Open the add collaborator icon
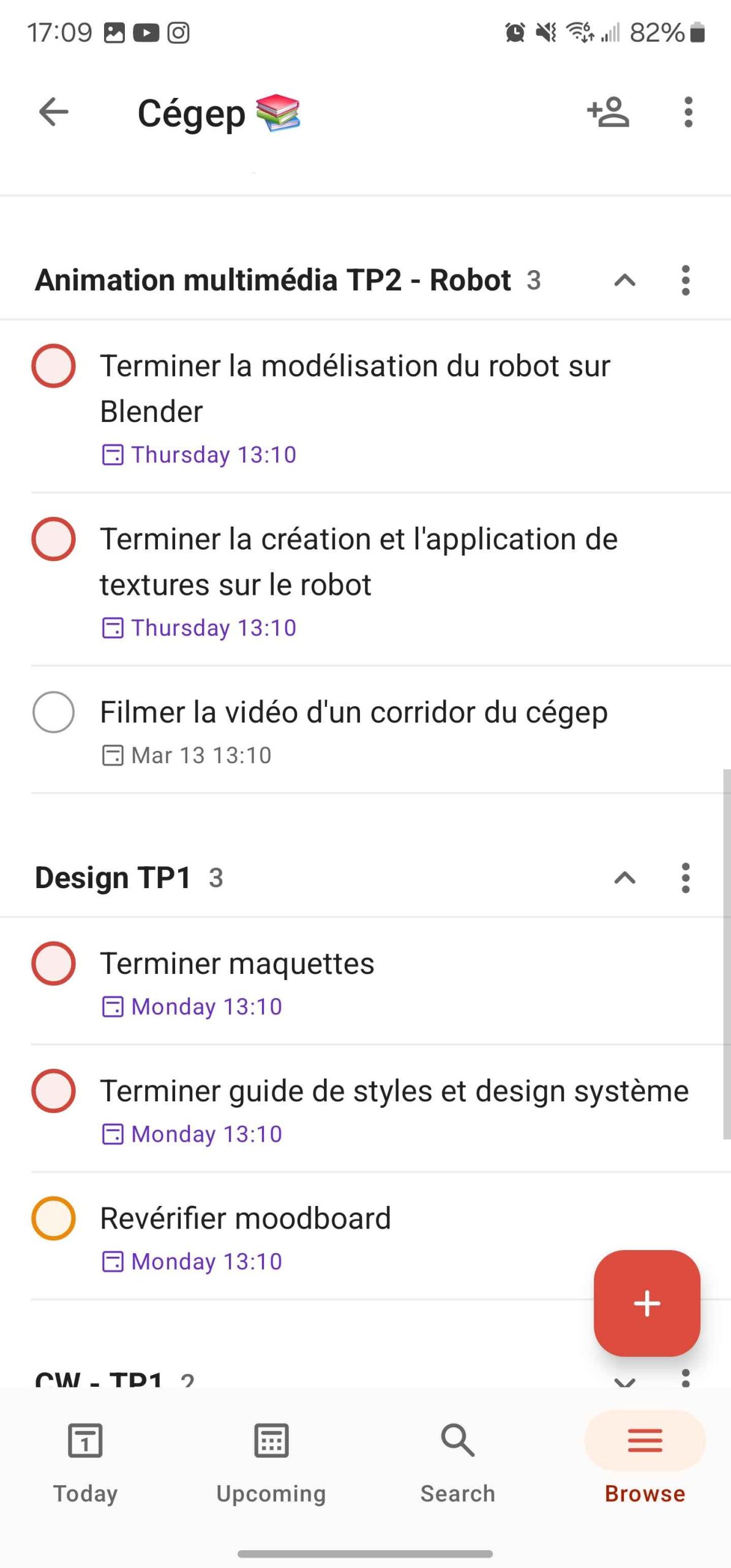This screenshot has width=731, height=1568. point(608,112)
